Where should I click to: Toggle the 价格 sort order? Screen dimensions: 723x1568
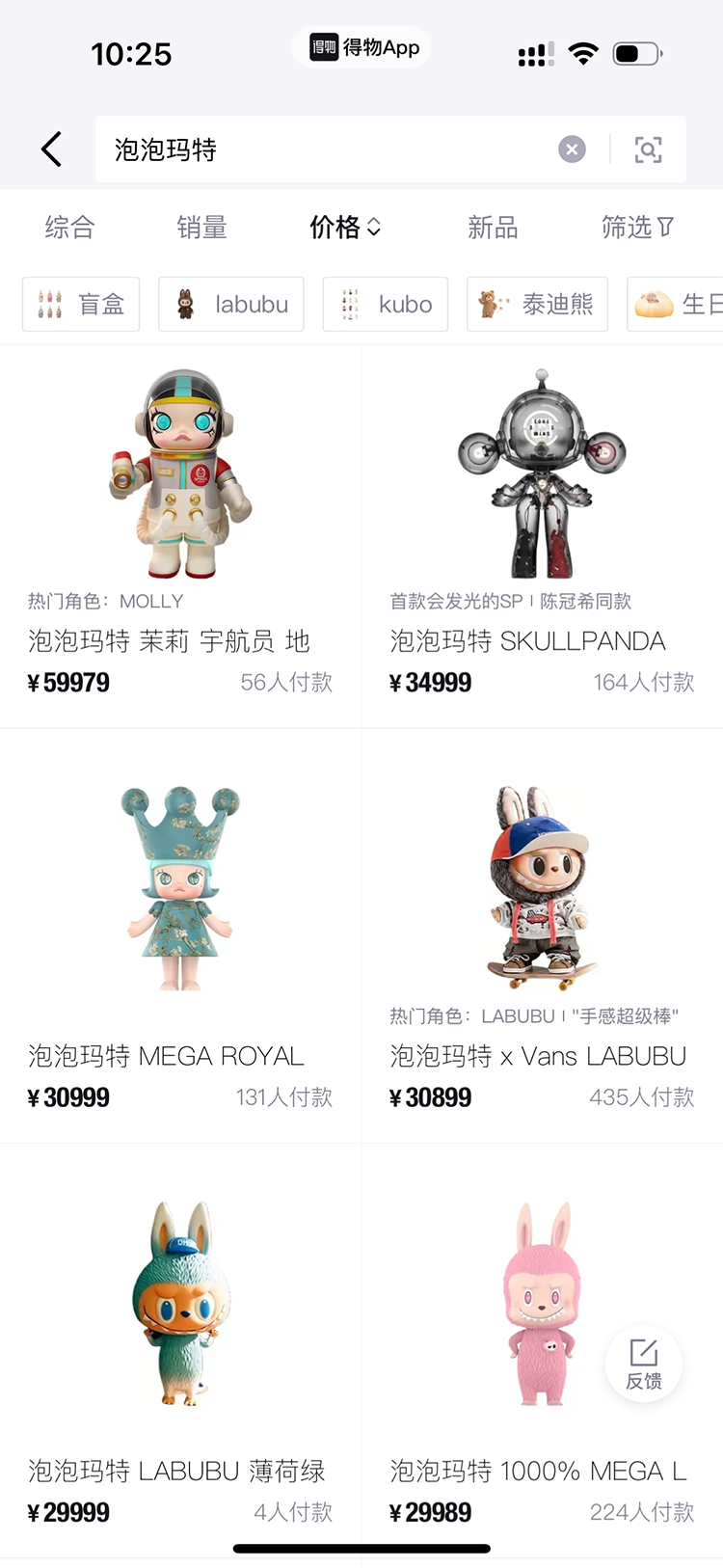tap(345, 228)
